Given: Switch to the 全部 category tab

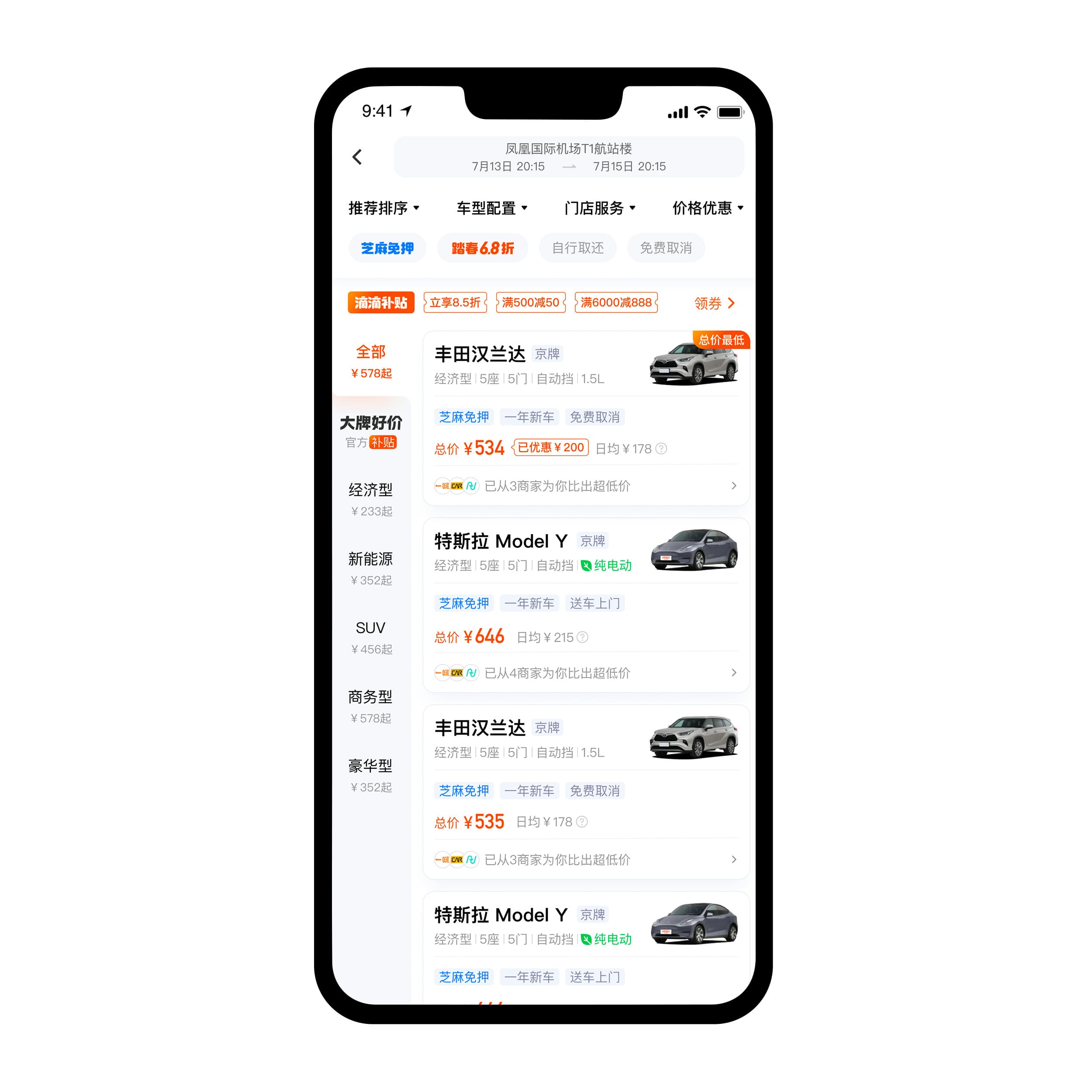Looking at the screenshot, I should tap(371, 361).
